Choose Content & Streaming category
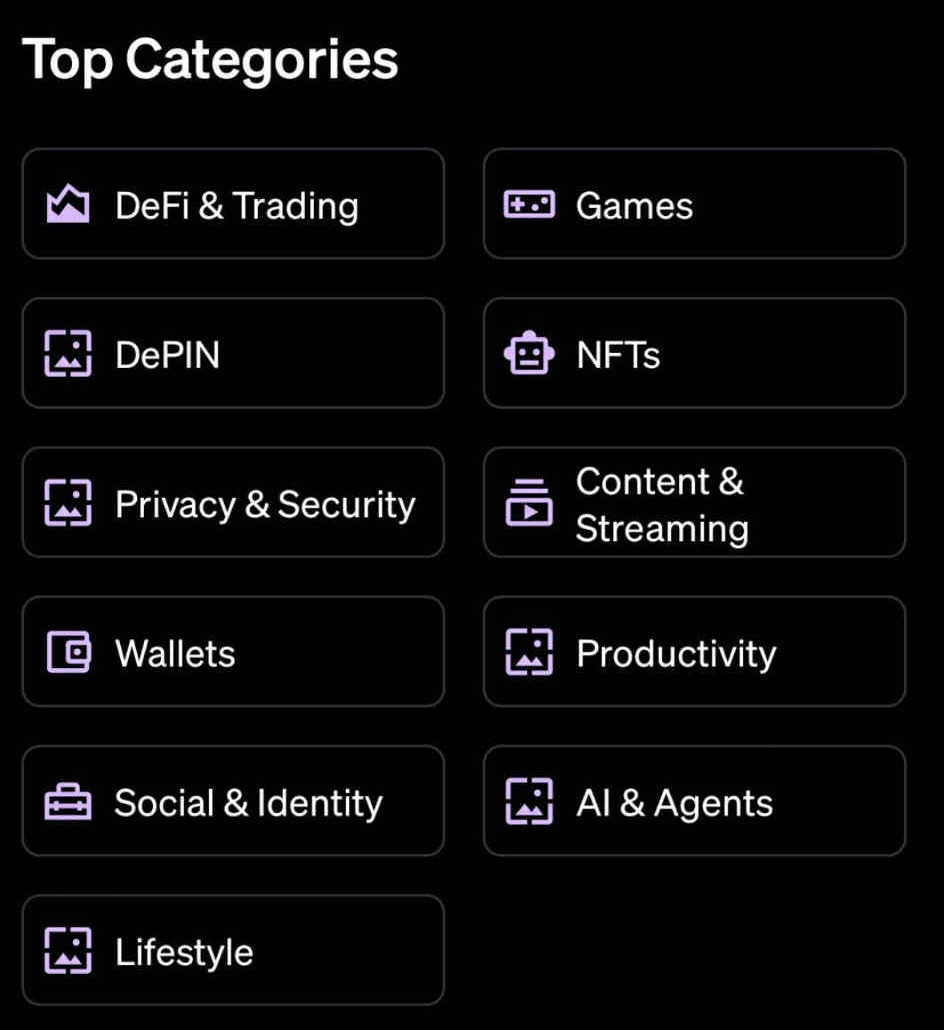 694,502
